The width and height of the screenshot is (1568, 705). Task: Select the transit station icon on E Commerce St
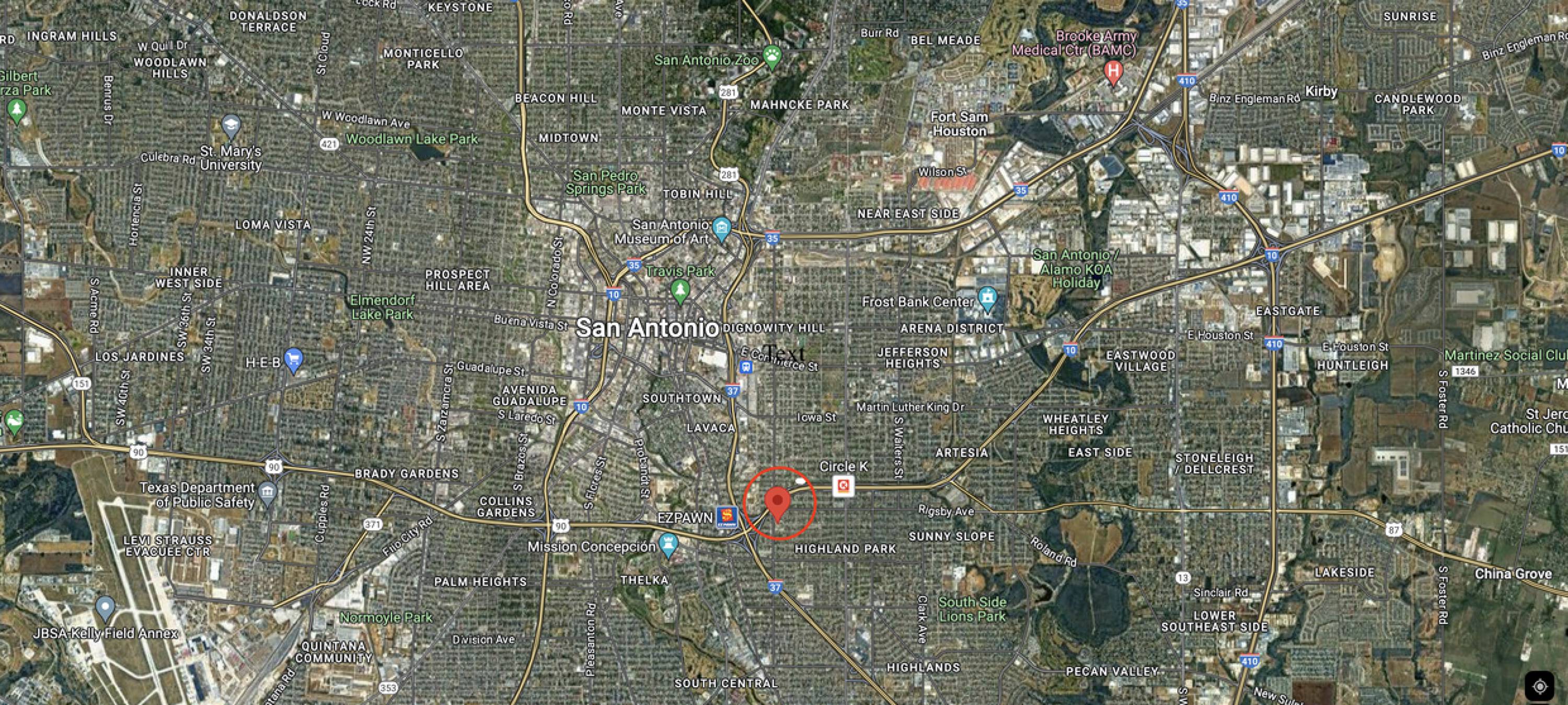tap(746, 368)
